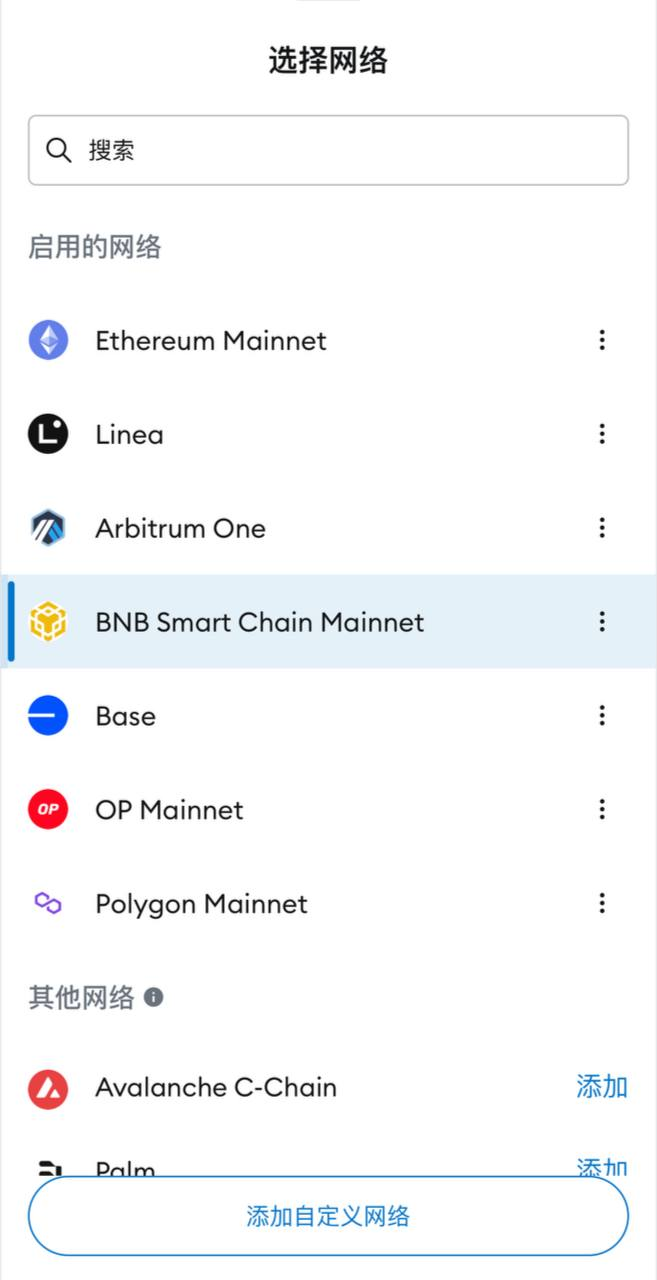Open options for OP Mainnet
The image size is (657, 1280).
[602, 810]
